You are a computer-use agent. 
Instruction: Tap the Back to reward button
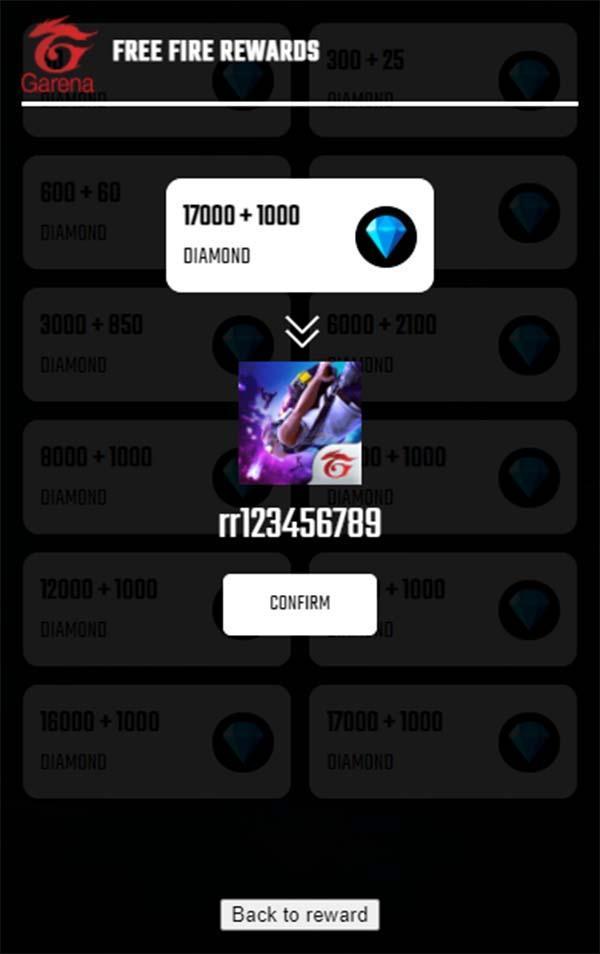(x=300, y=914)
